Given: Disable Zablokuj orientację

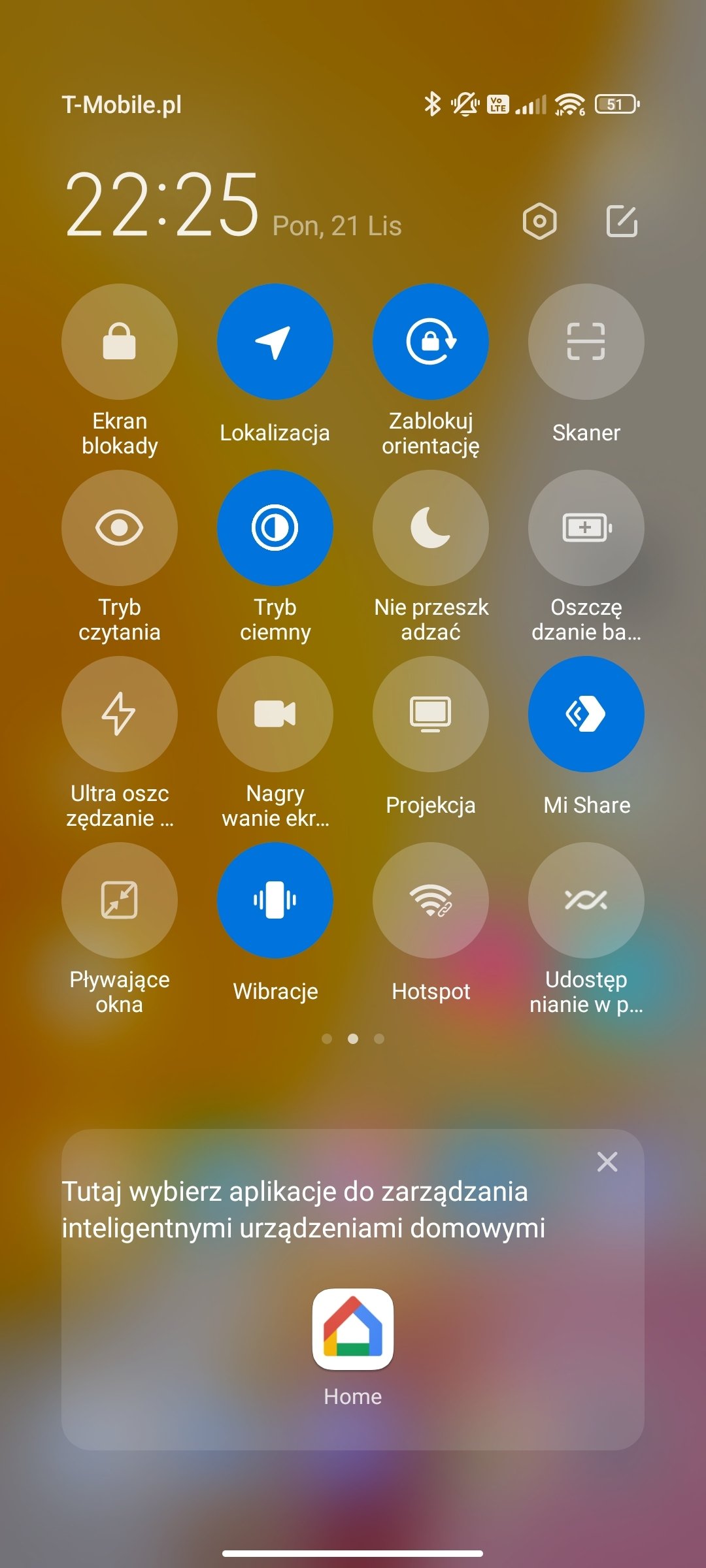Looking at the screenshot, I should coord(431,342).
